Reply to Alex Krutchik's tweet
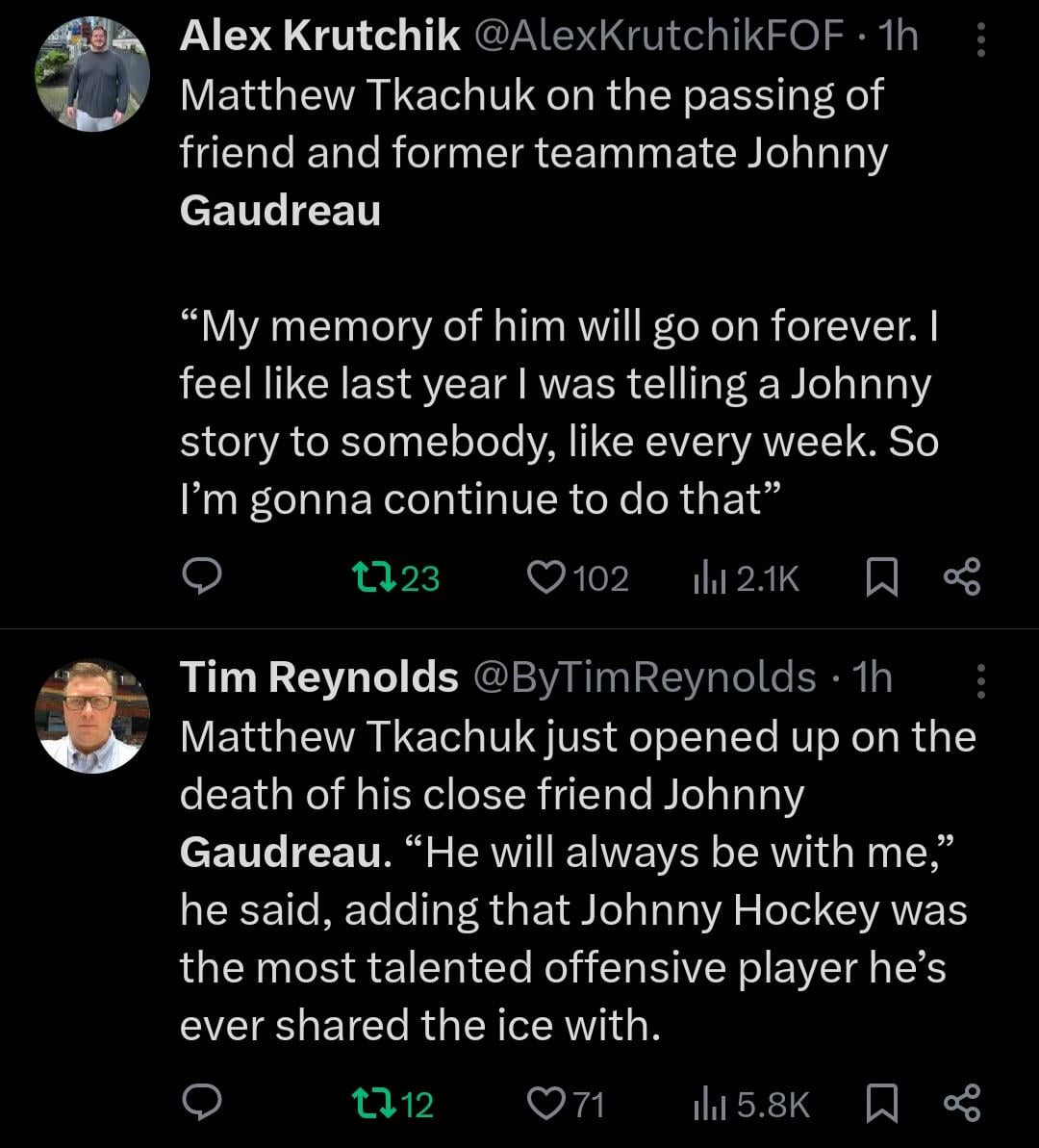1039x1148 pixels. (x=202, y=577)
